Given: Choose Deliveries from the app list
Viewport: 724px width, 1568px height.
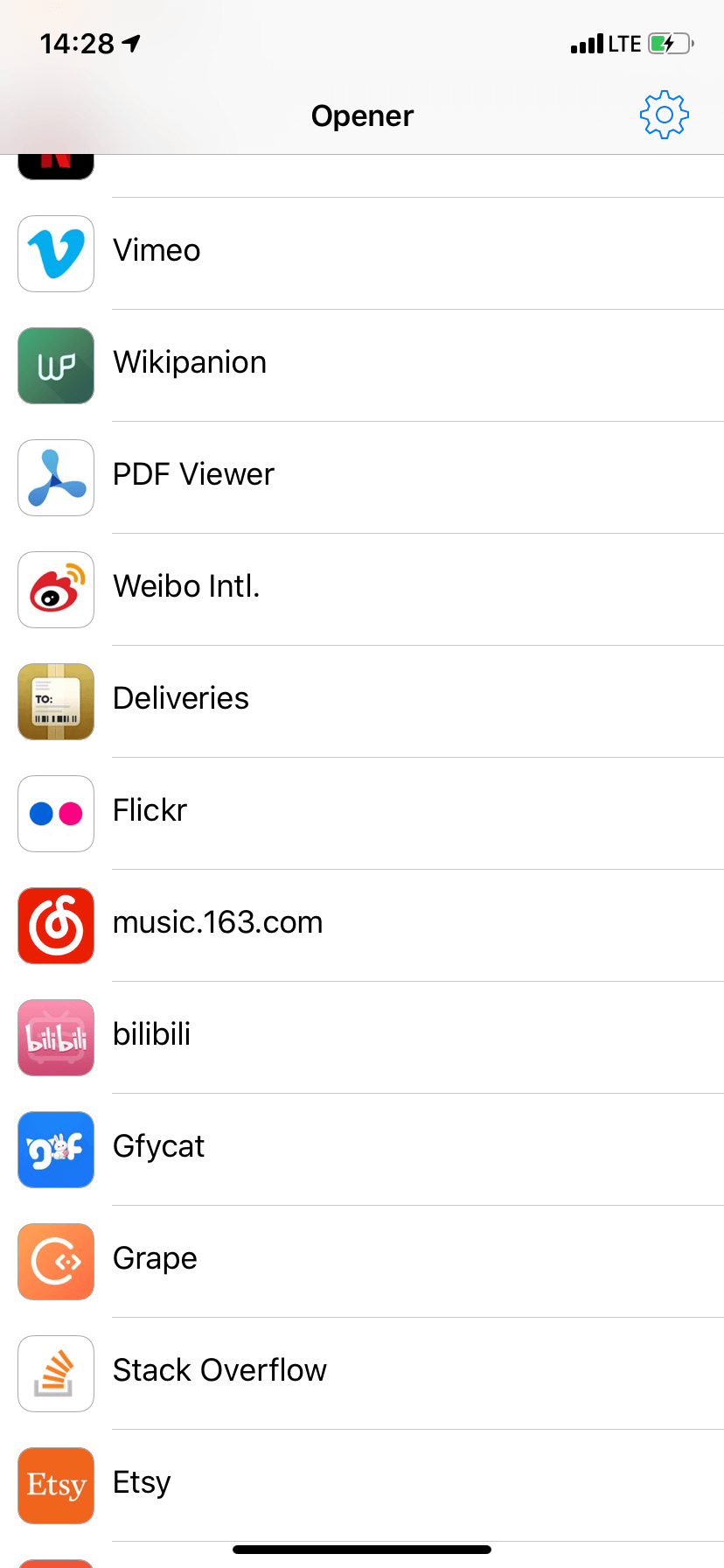Looking at the screenshot, I should [x=181, y=699].
